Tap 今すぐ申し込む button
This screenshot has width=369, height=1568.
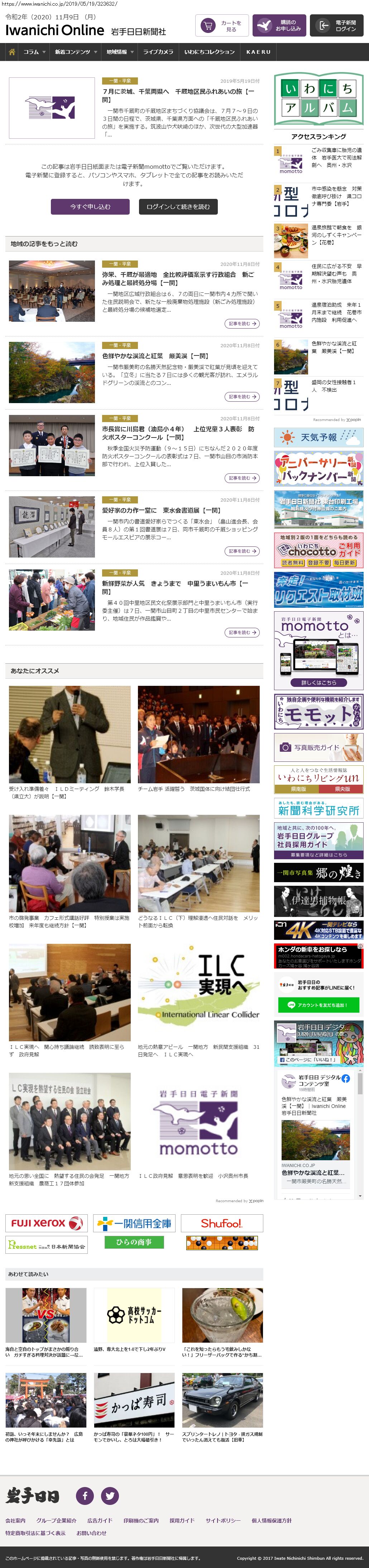pyautogui.click(x=90, y=207)
